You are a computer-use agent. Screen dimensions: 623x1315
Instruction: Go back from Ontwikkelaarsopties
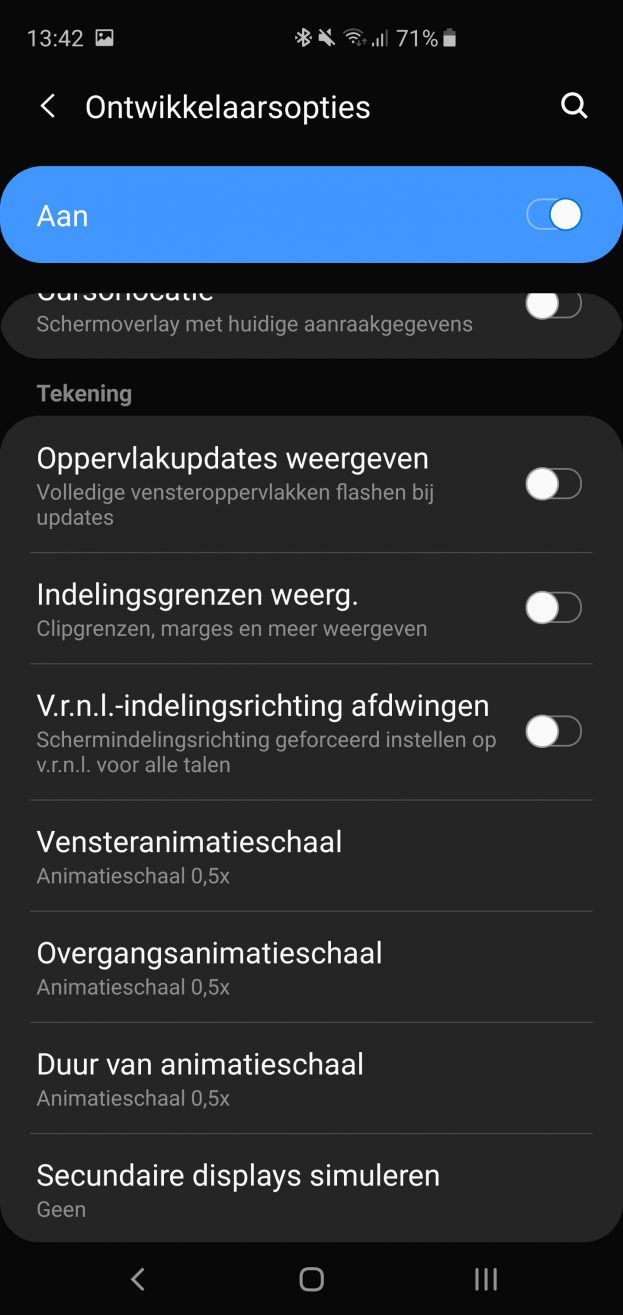(x=47, y=107)
